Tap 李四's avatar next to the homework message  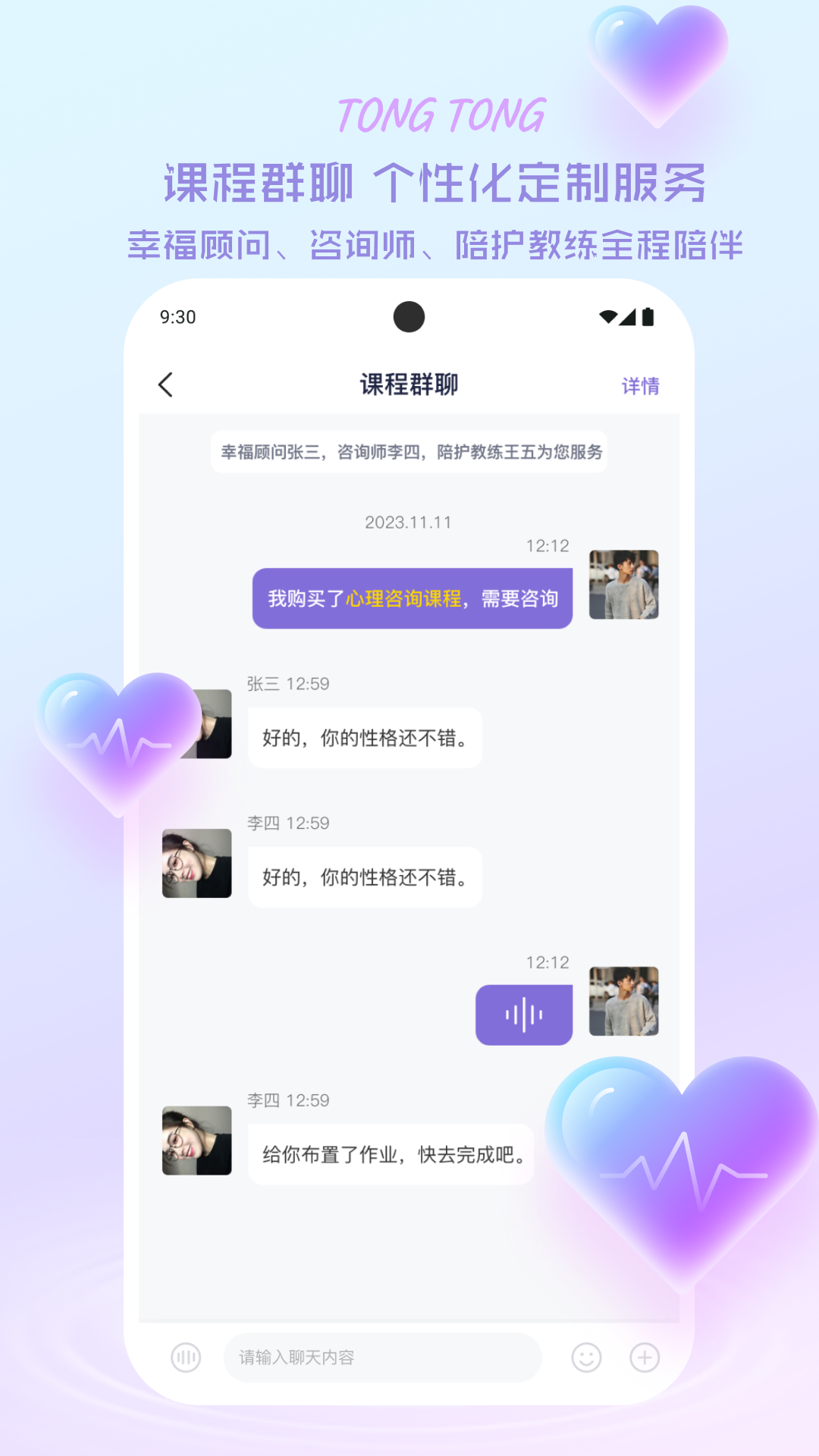tap(196, 1141)
